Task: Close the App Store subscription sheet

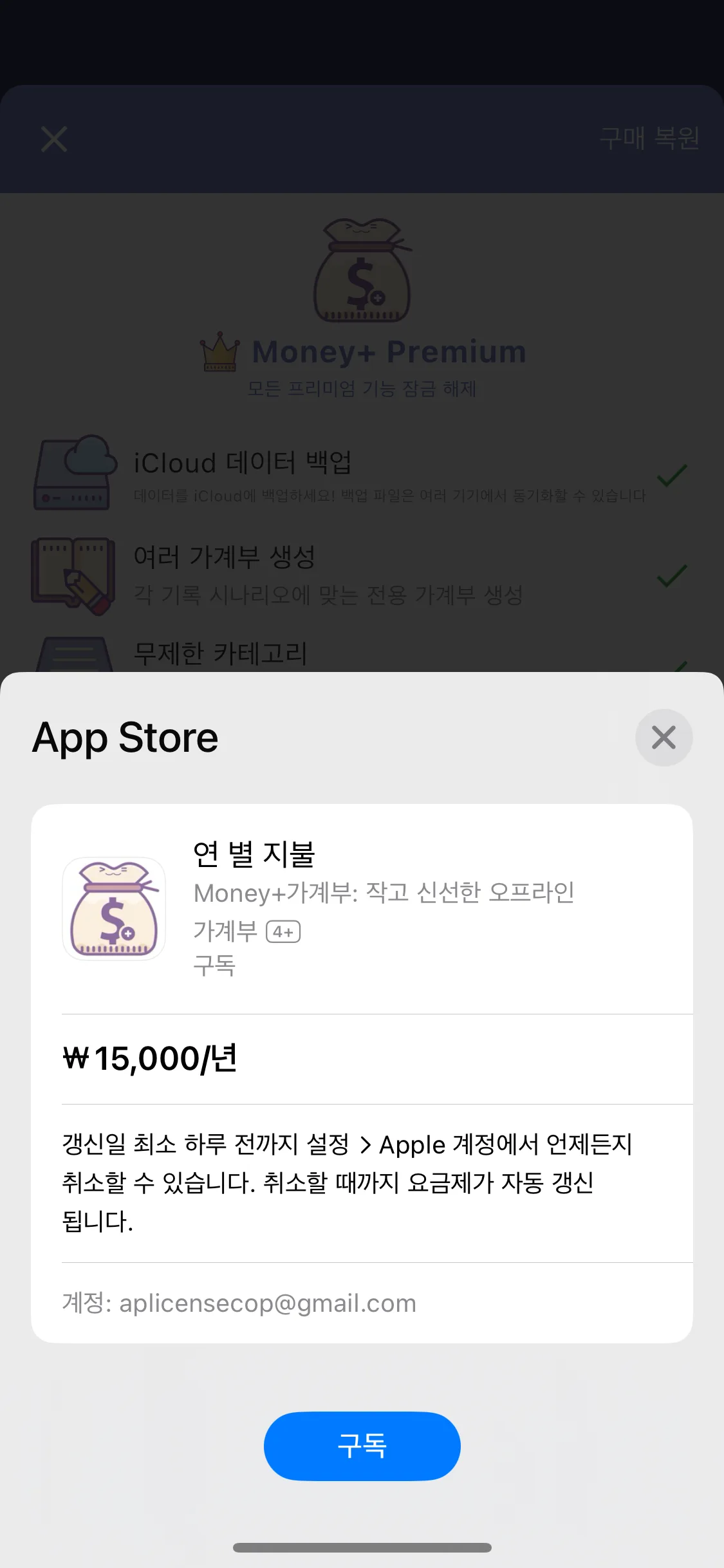Action: coord(664,738)
